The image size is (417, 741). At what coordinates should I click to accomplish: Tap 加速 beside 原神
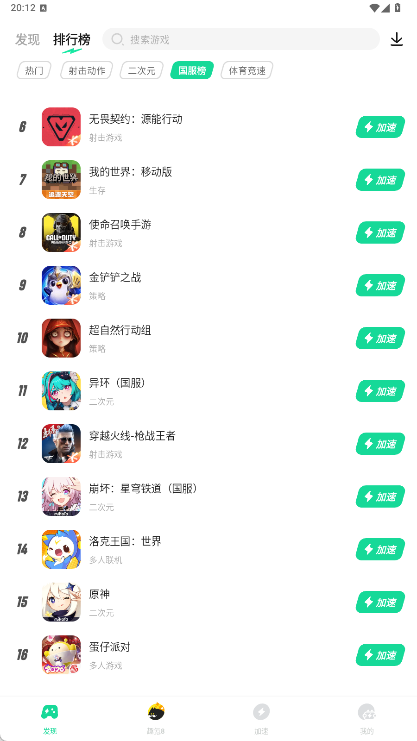pos(381,602)
